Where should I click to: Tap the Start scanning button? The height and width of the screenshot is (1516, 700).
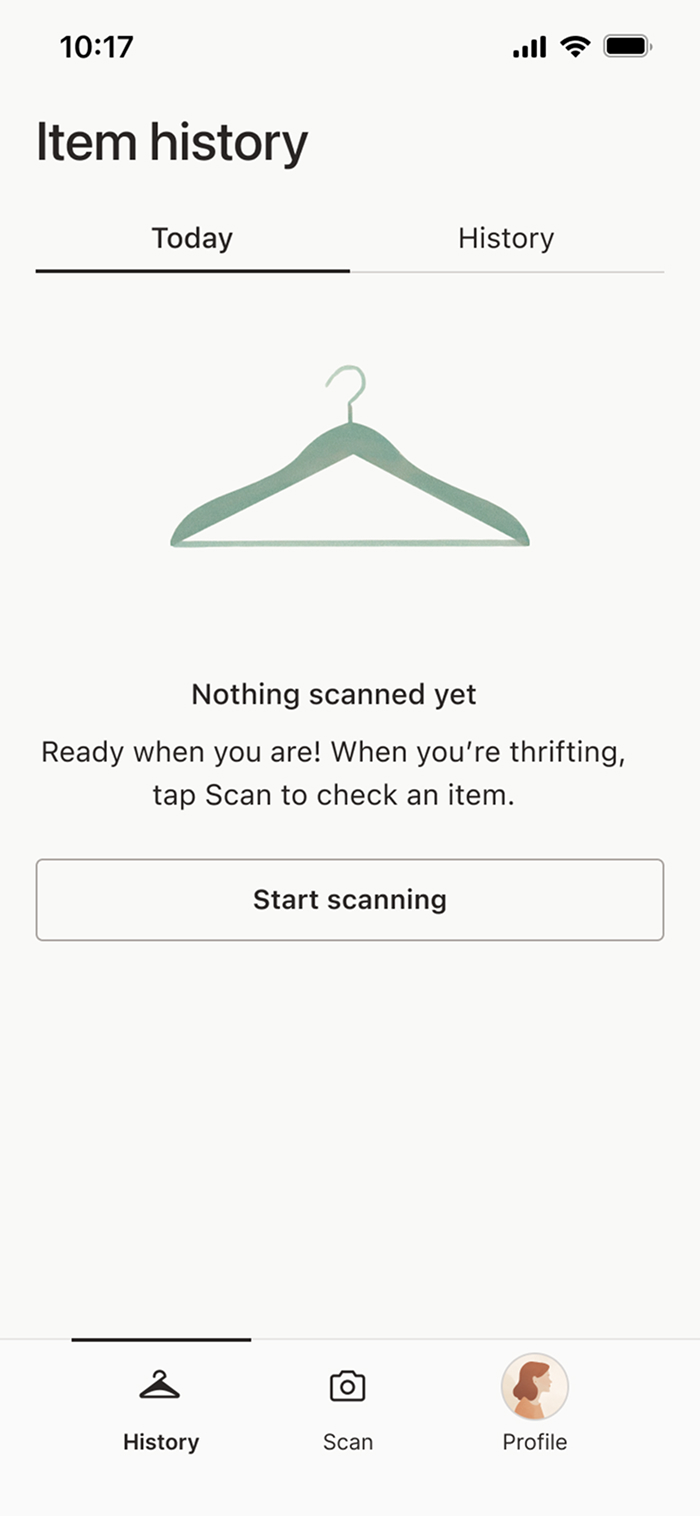click(350, 900)
